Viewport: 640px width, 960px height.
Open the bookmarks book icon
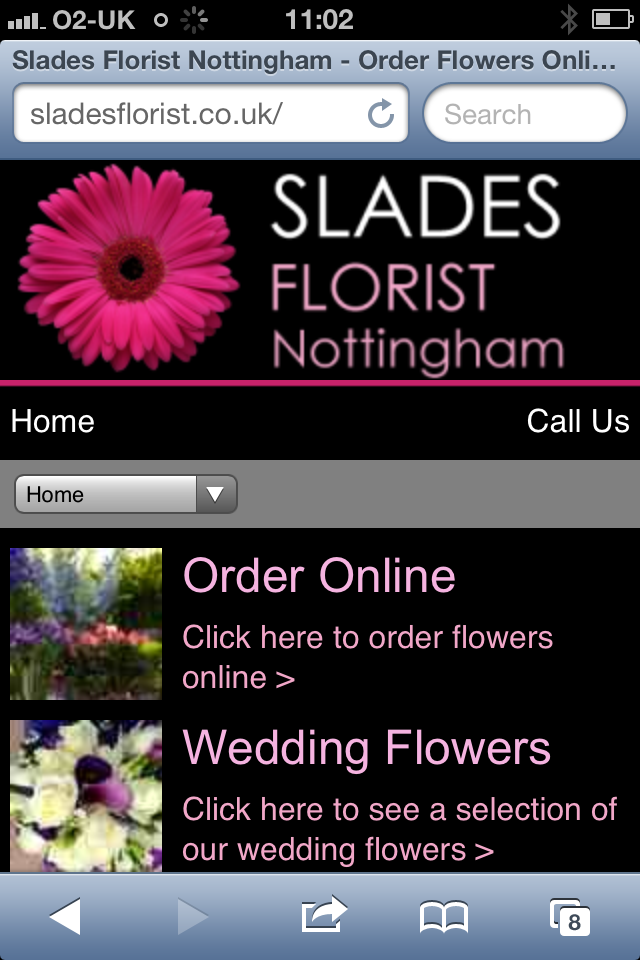tap(444, 916)
